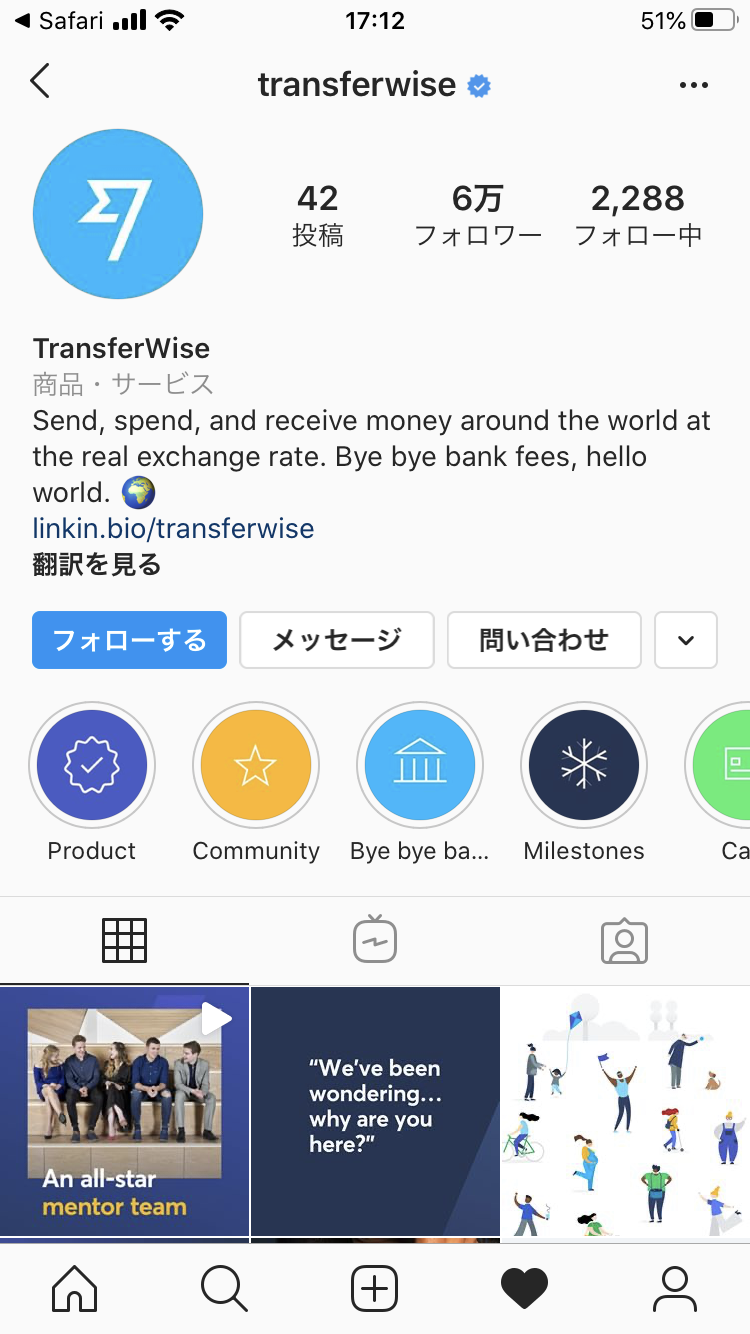The height and width of the screenshot is (1334, 750).
Task: Open the Bye bye ba... highlight
Action: coord(420,766)
